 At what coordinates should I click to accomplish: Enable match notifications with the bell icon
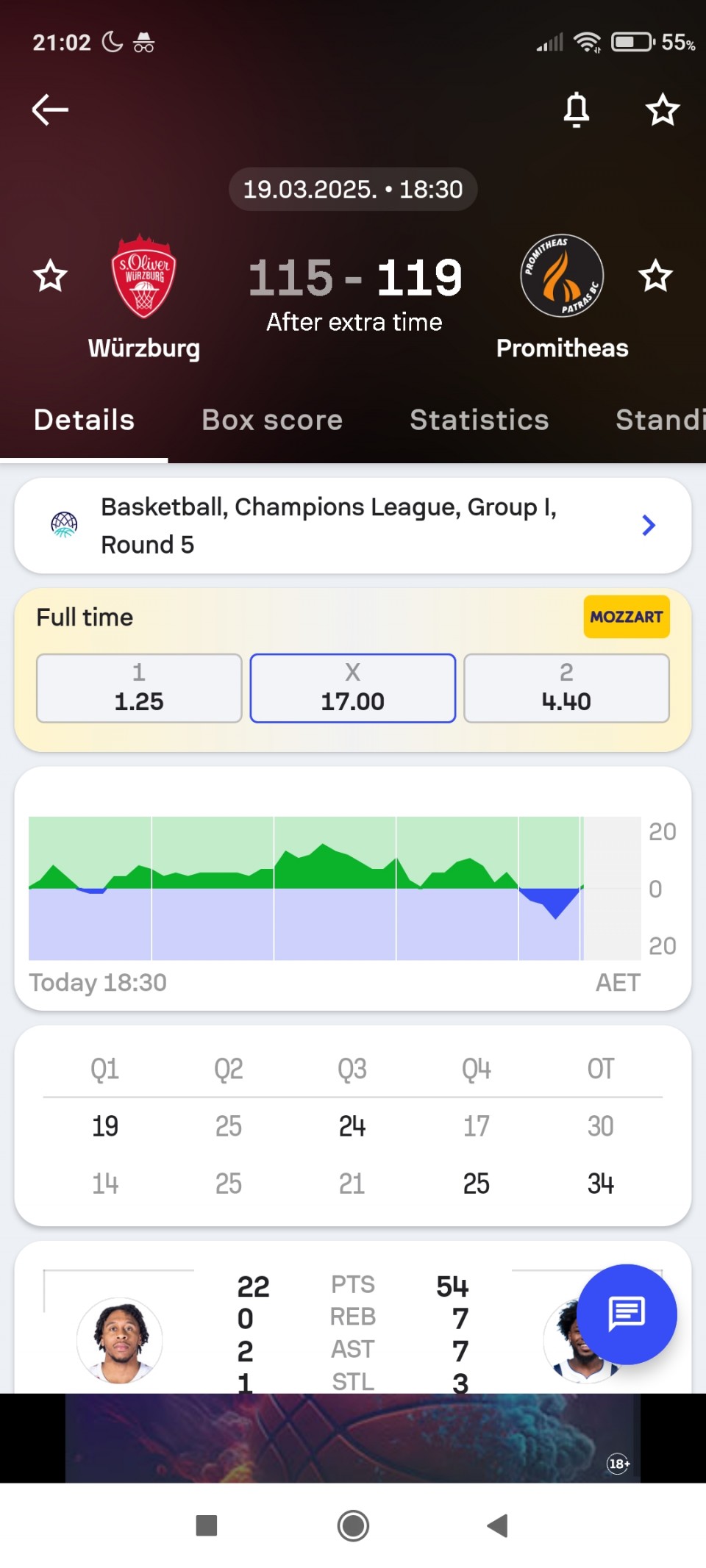[x=577, y=110]
